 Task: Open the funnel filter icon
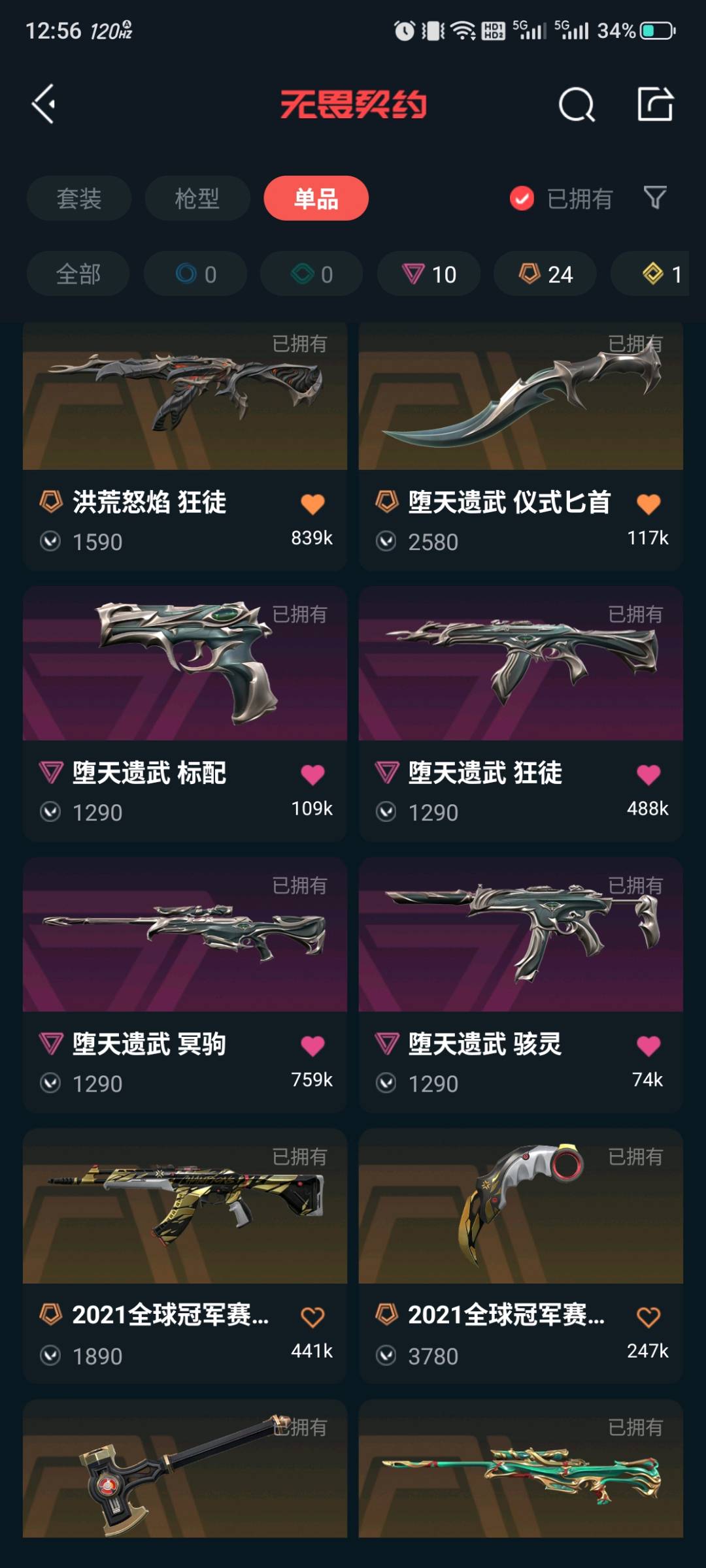654,197
